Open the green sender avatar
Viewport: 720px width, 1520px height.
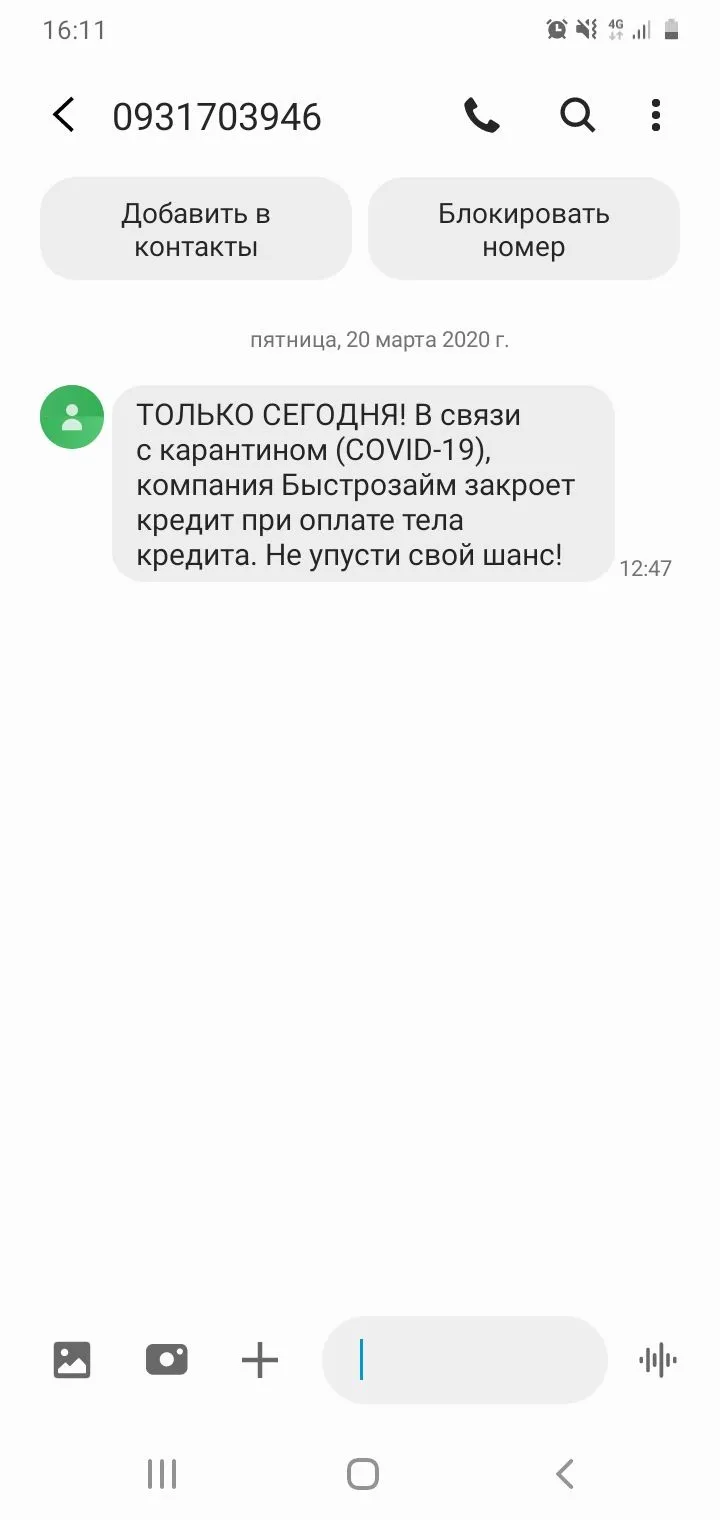pos(72,417)
